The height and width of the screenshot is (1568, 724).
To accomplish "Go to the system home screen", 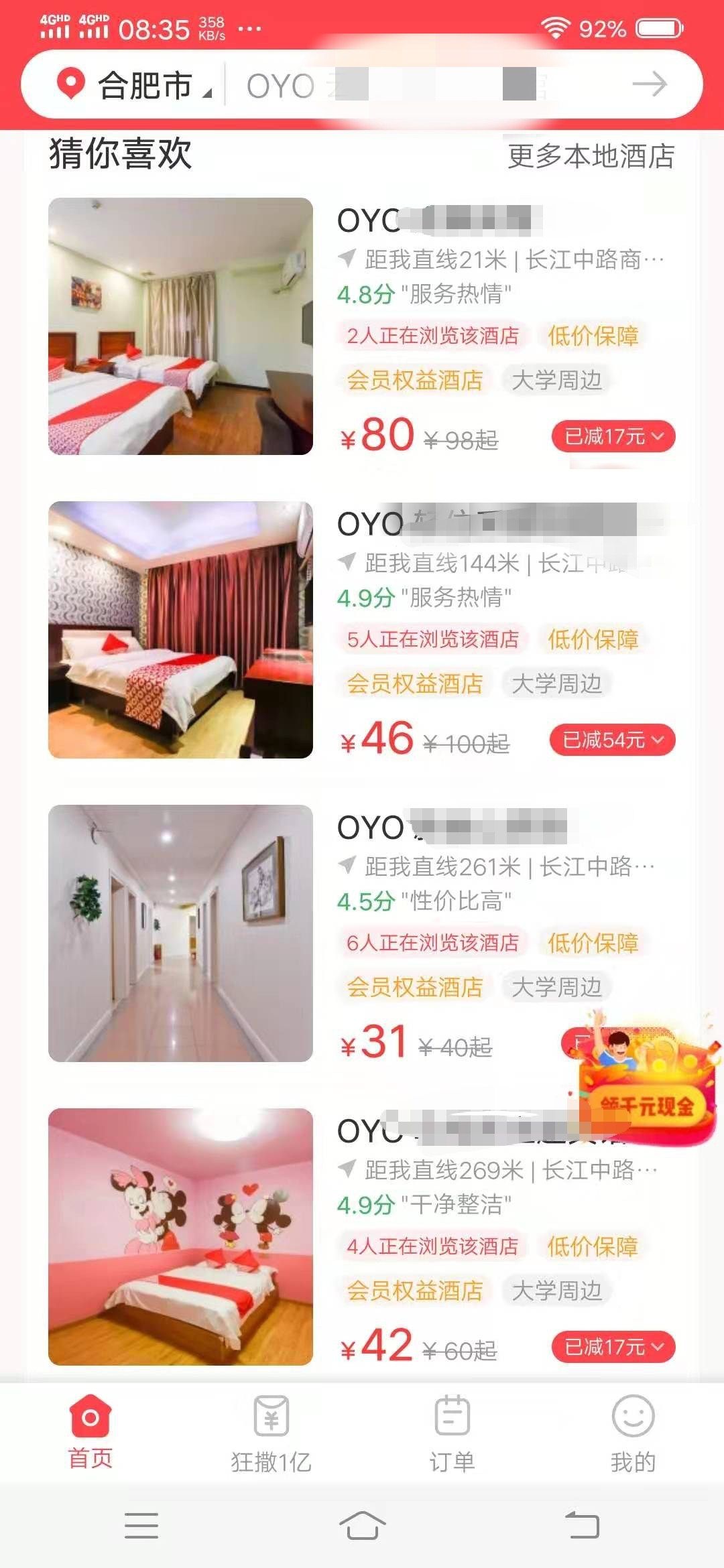I will tap(362, 1526).
